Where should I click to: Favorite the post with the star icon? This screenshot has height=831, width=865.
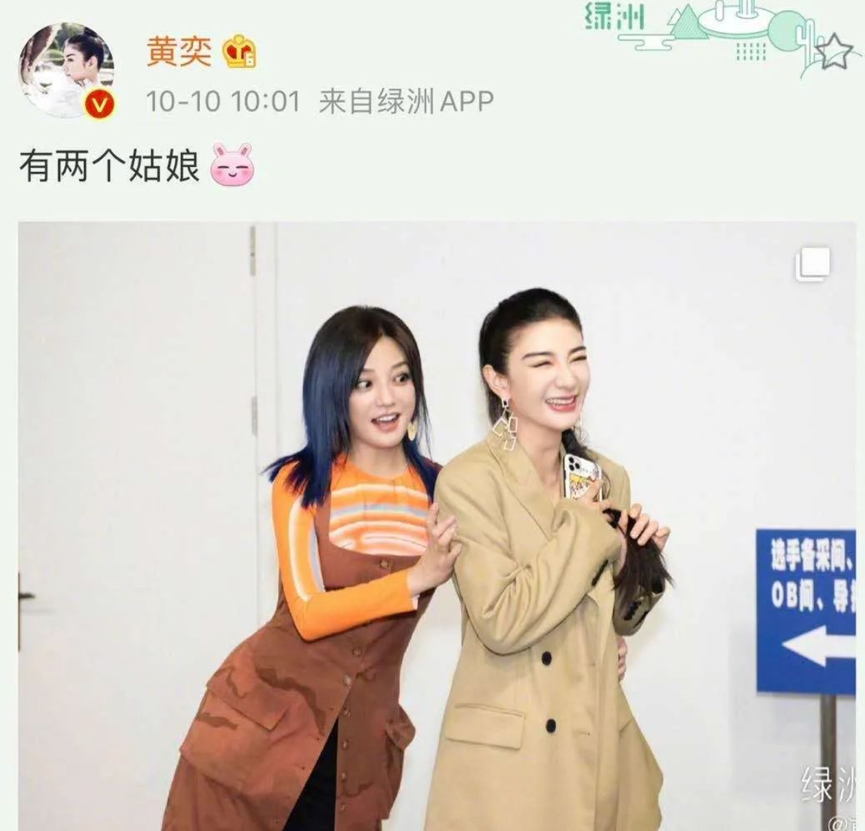(833, 52)
